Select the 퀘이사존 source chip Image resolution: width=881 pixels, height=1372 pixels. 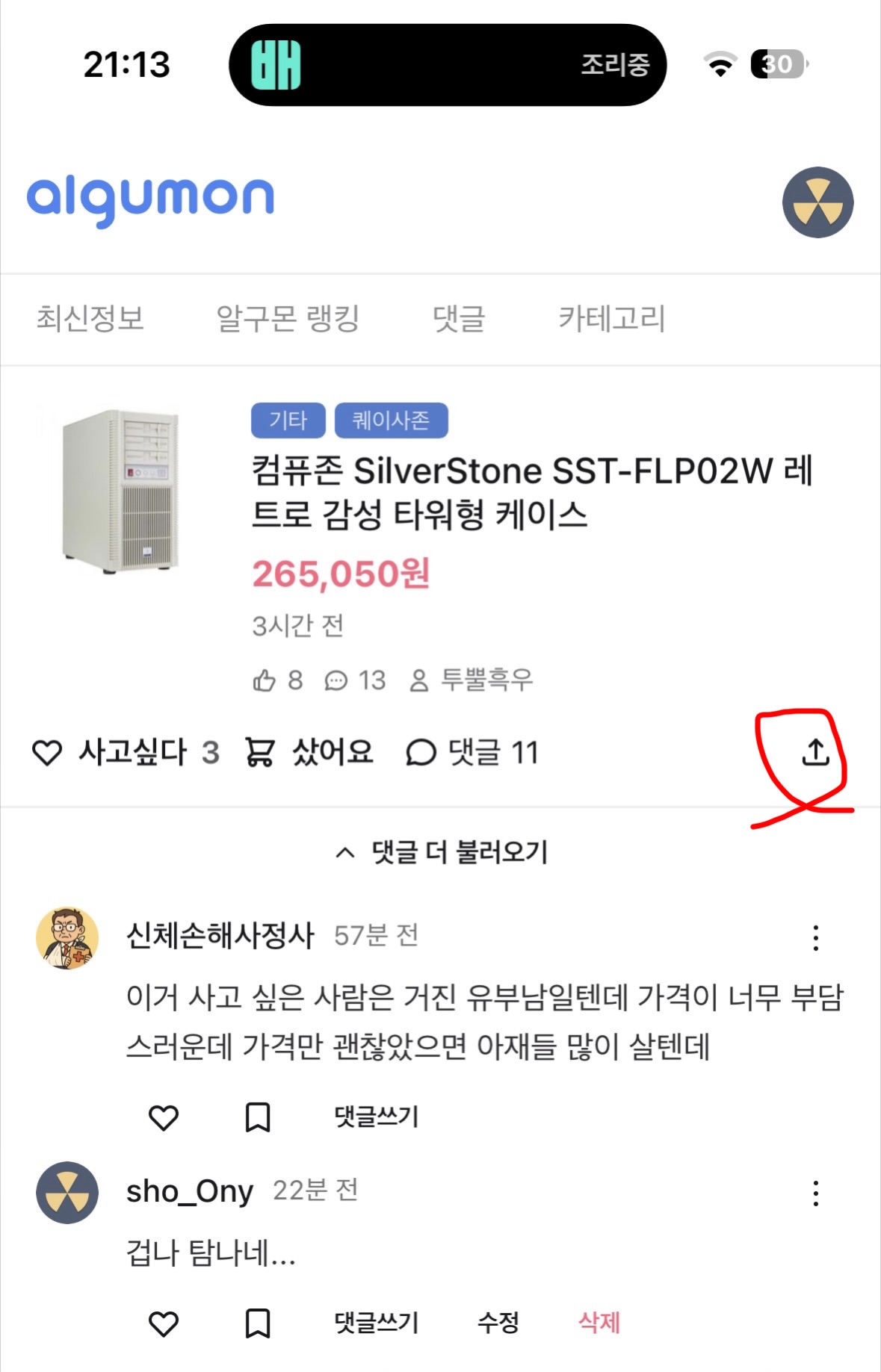click(391, 420)
